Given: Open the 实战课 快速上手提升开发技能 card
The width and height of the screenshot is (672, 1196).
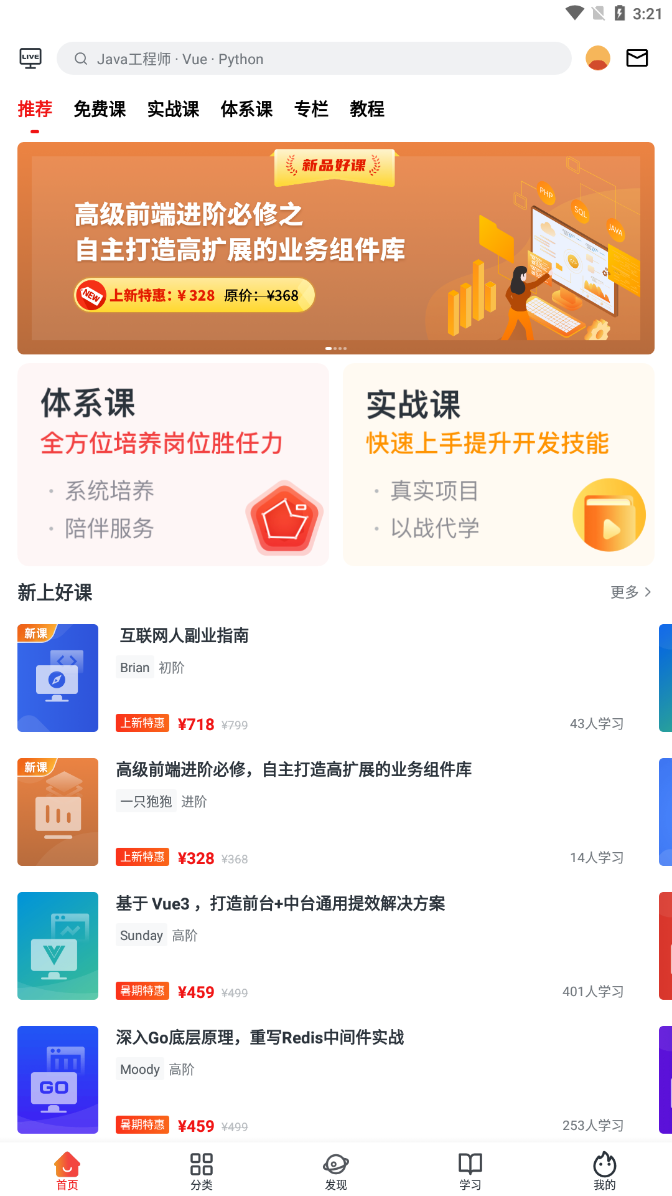Looking at the screenshot, I should (x=498, y=465).
